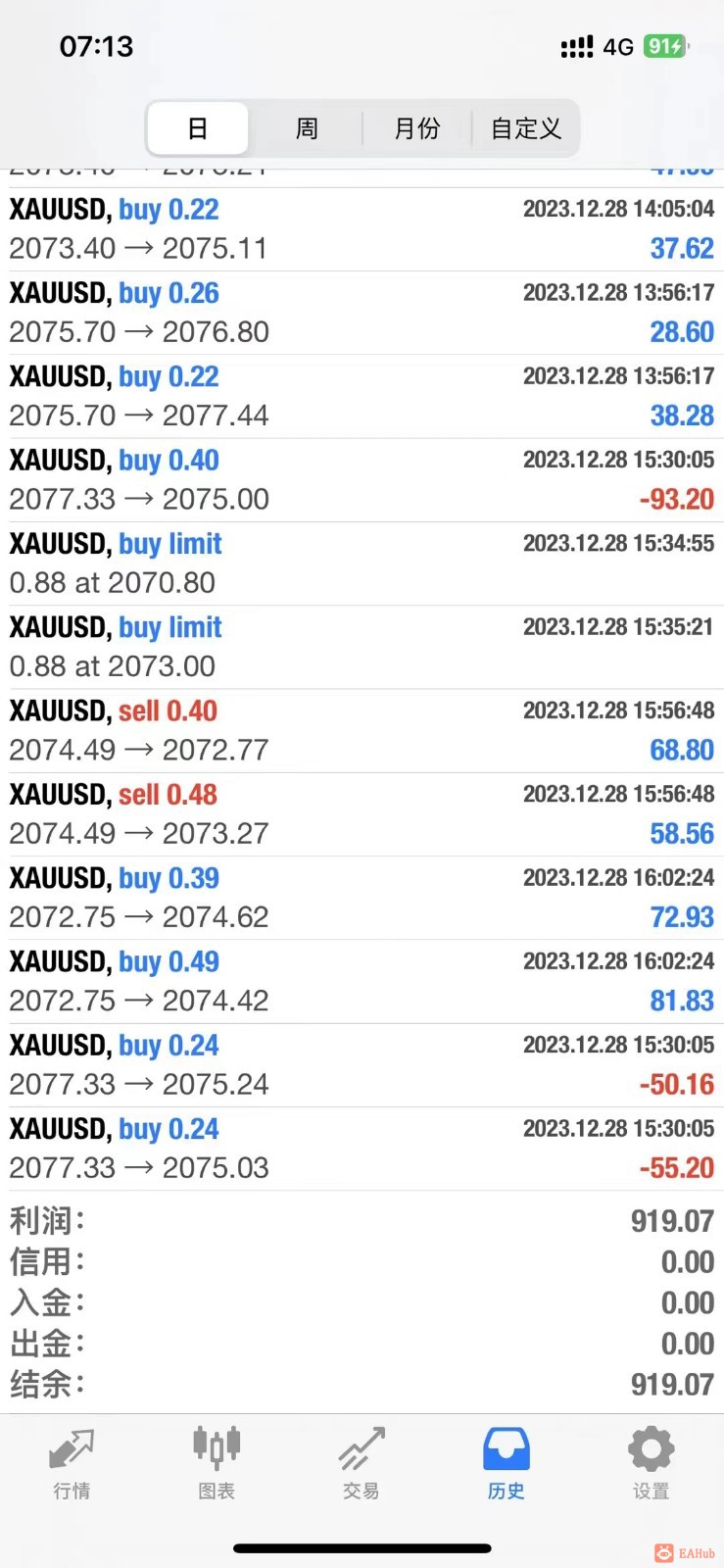View the buy limit order at 2070.80

coord(362,563)
